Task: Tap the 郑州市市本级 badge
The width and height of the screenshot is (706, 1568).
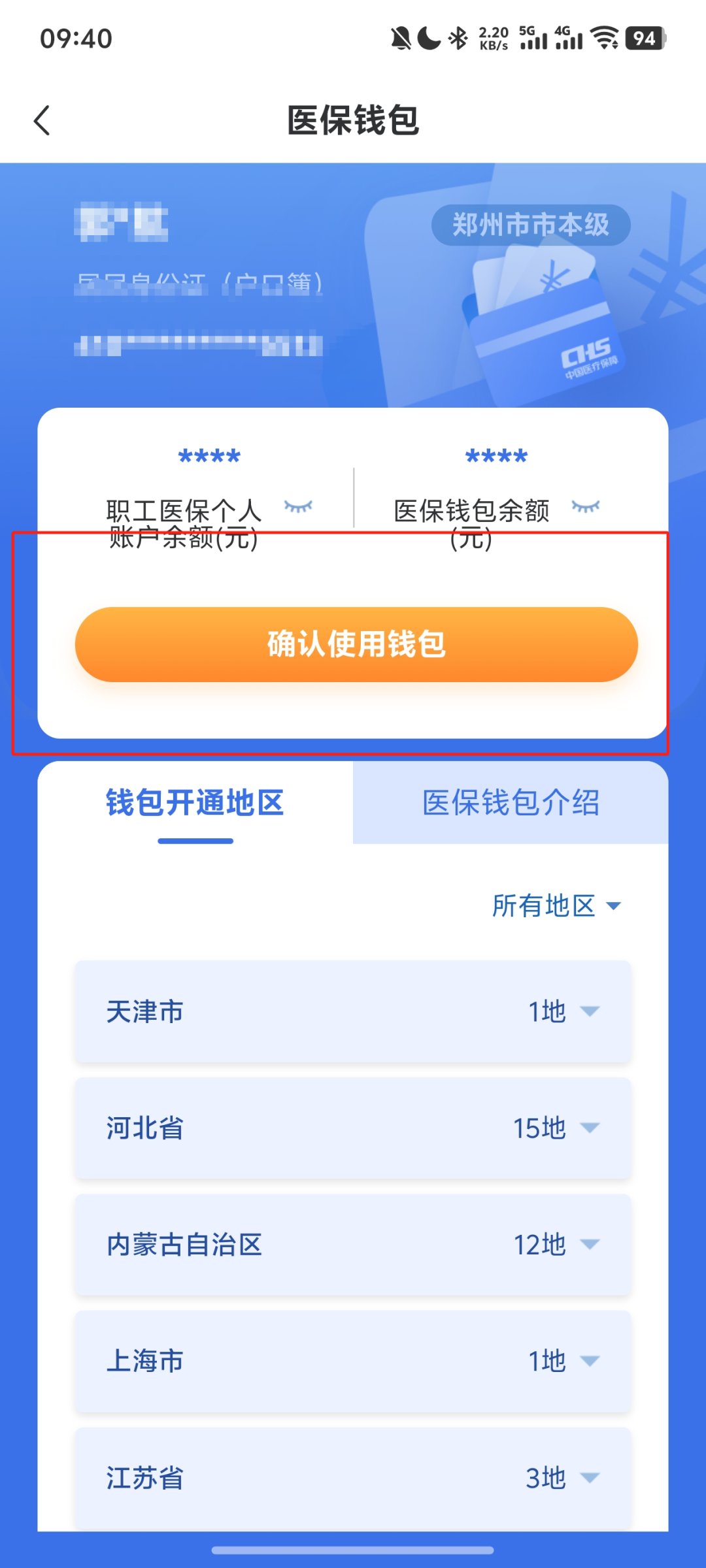Action: point(531,225)
